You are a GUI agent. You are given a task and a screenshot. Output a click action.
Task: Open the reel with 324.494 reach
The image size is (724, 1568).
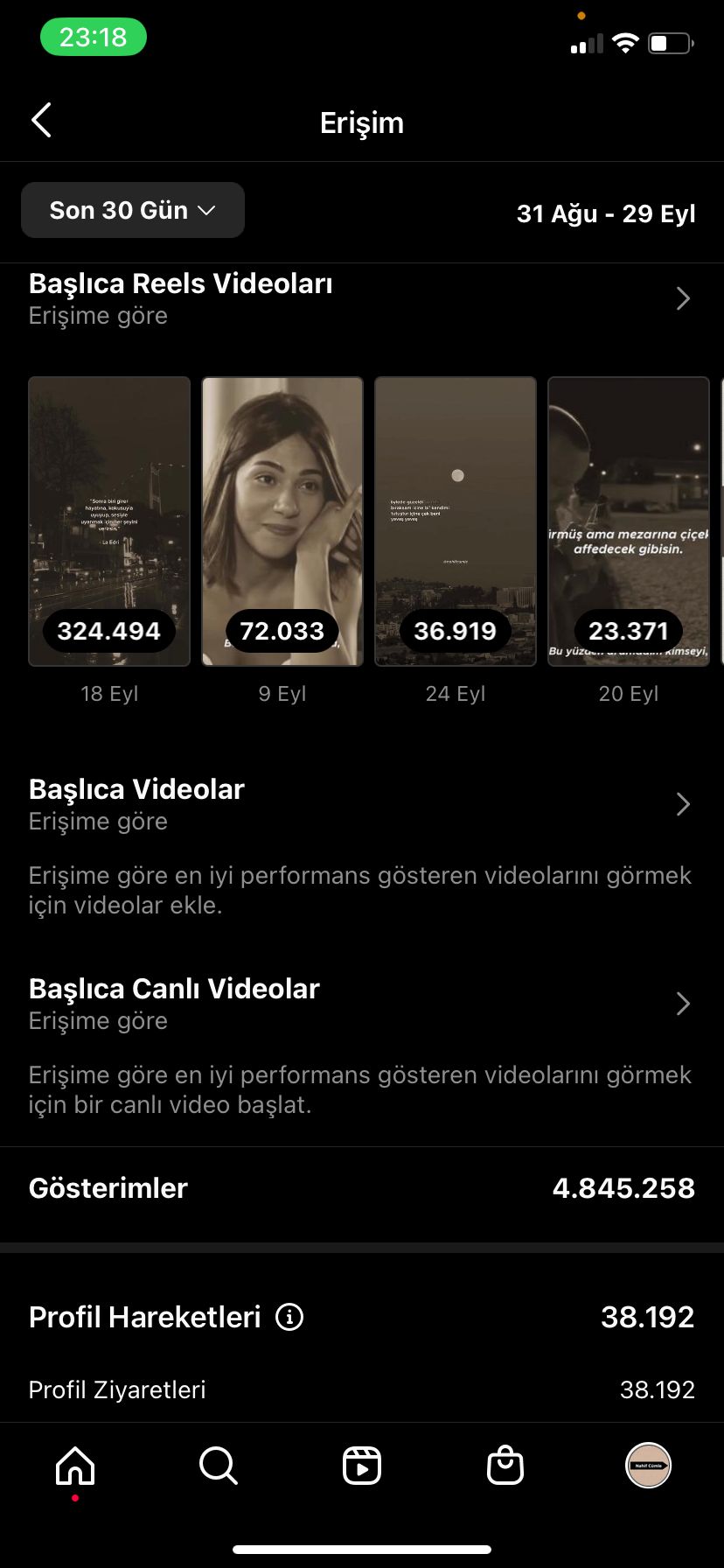(x=109, y=521)
